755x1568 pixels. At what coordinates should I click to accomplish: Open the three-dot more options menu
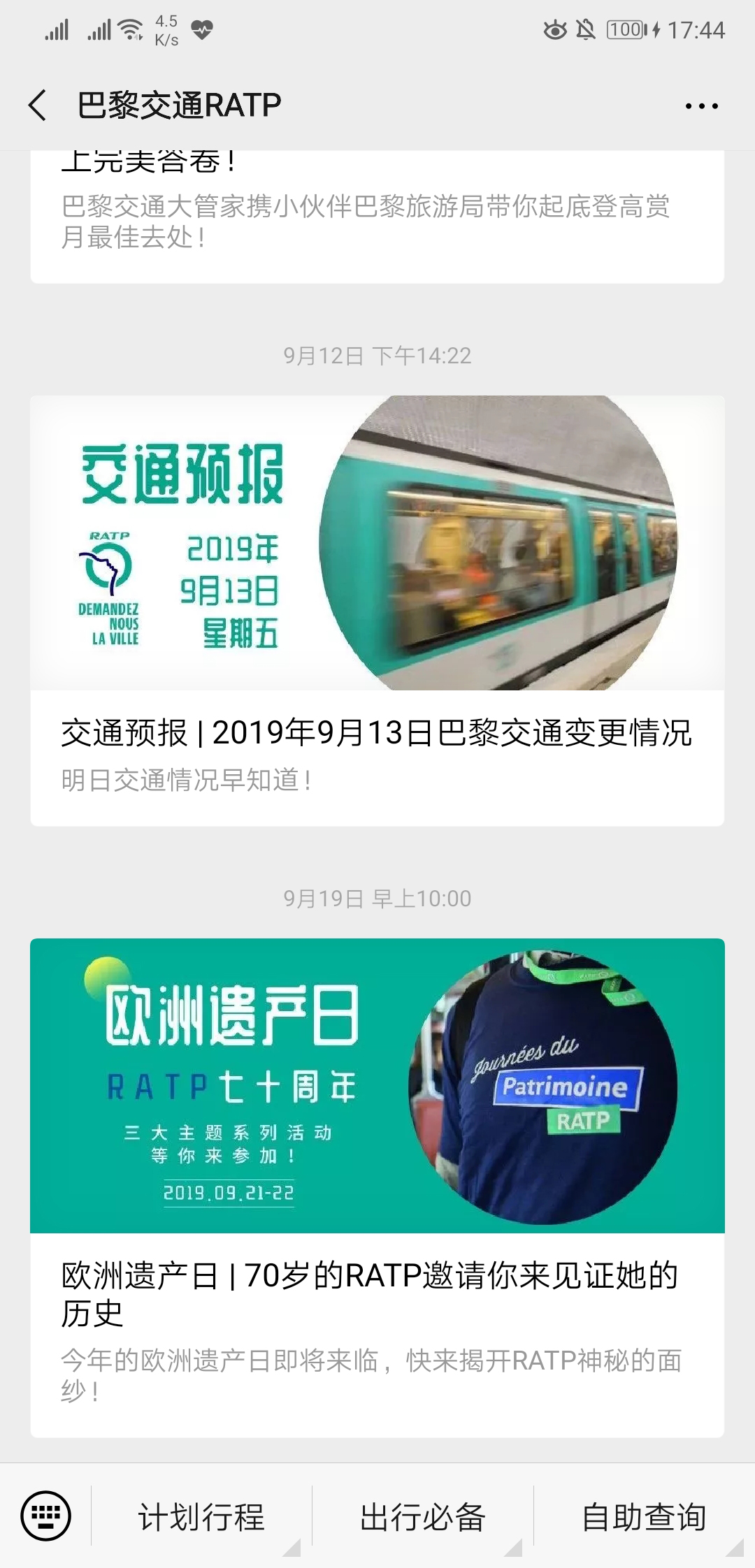pyautogui.click(x=701, y=106)
